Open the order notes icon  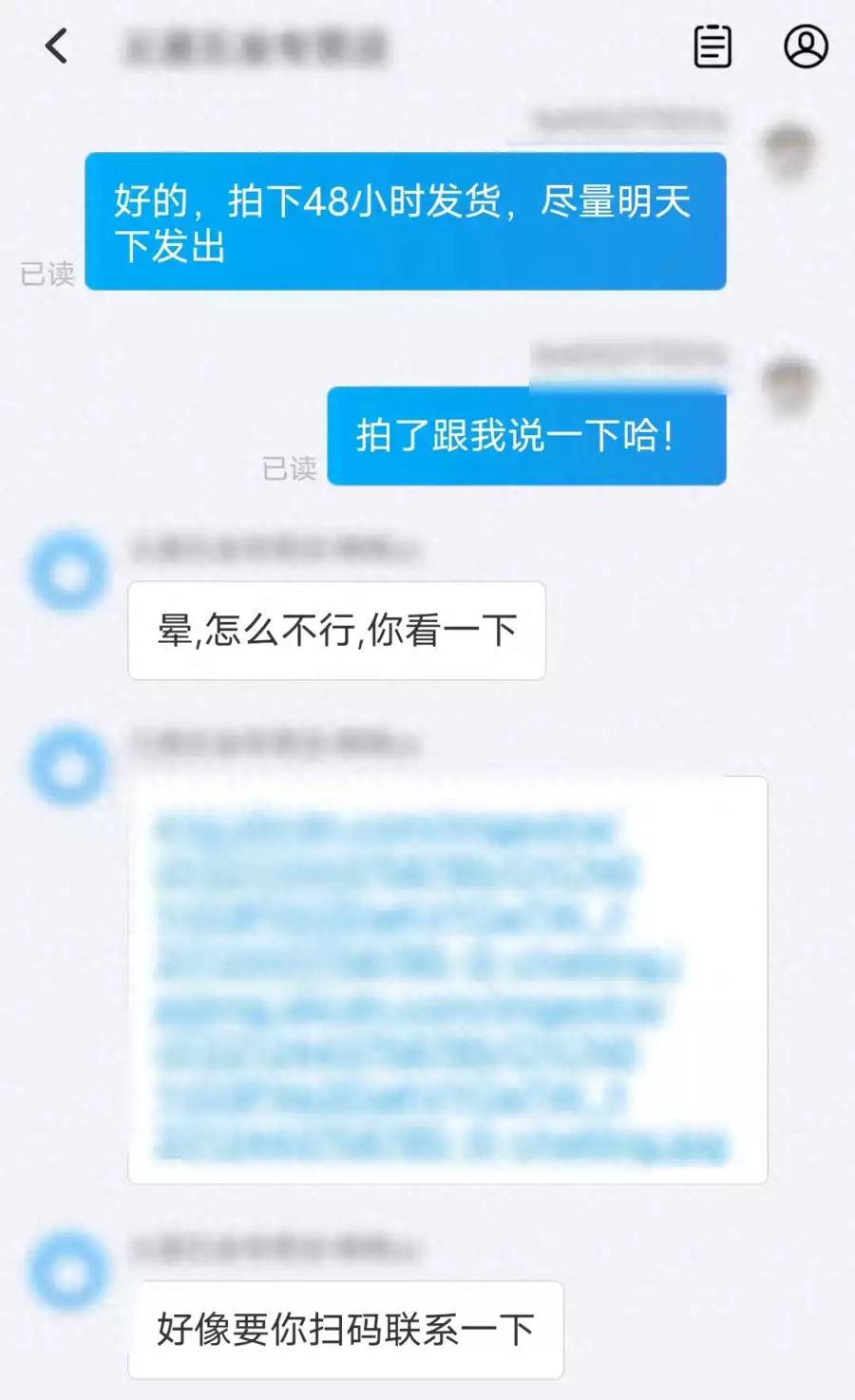[x=712, y=47]
